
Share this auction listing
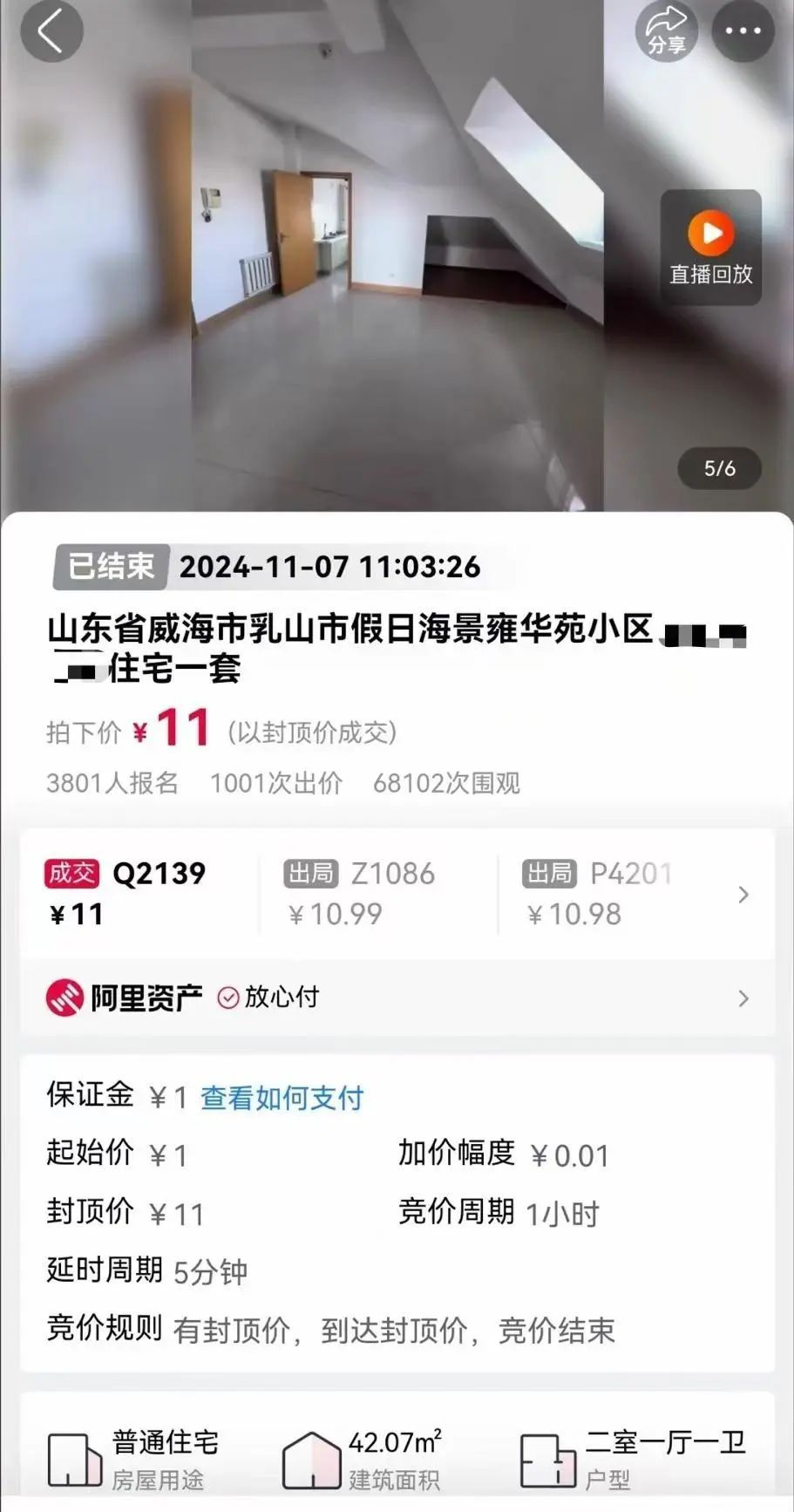(x=666, y=31)
